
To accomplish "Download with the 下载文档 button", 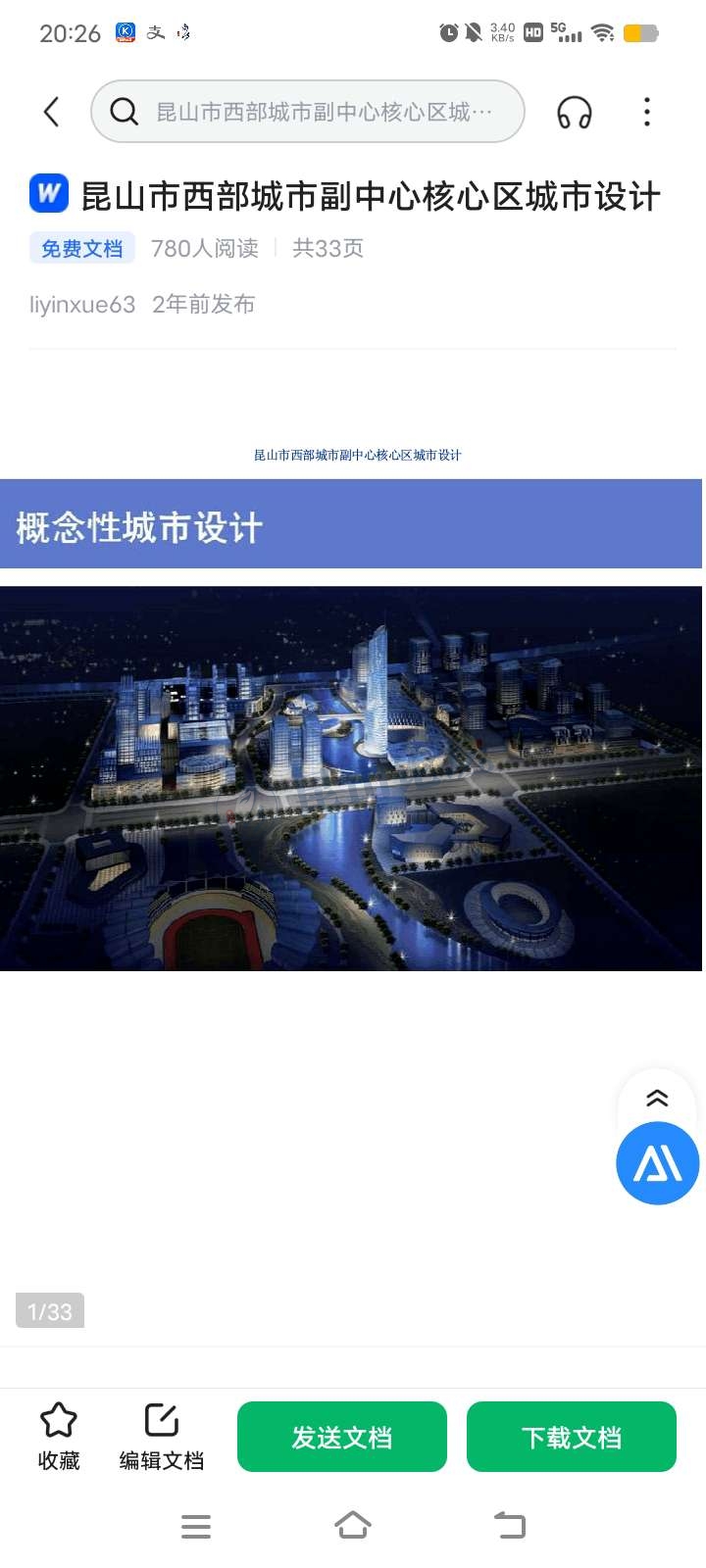I will click(x=572, y=1437).
